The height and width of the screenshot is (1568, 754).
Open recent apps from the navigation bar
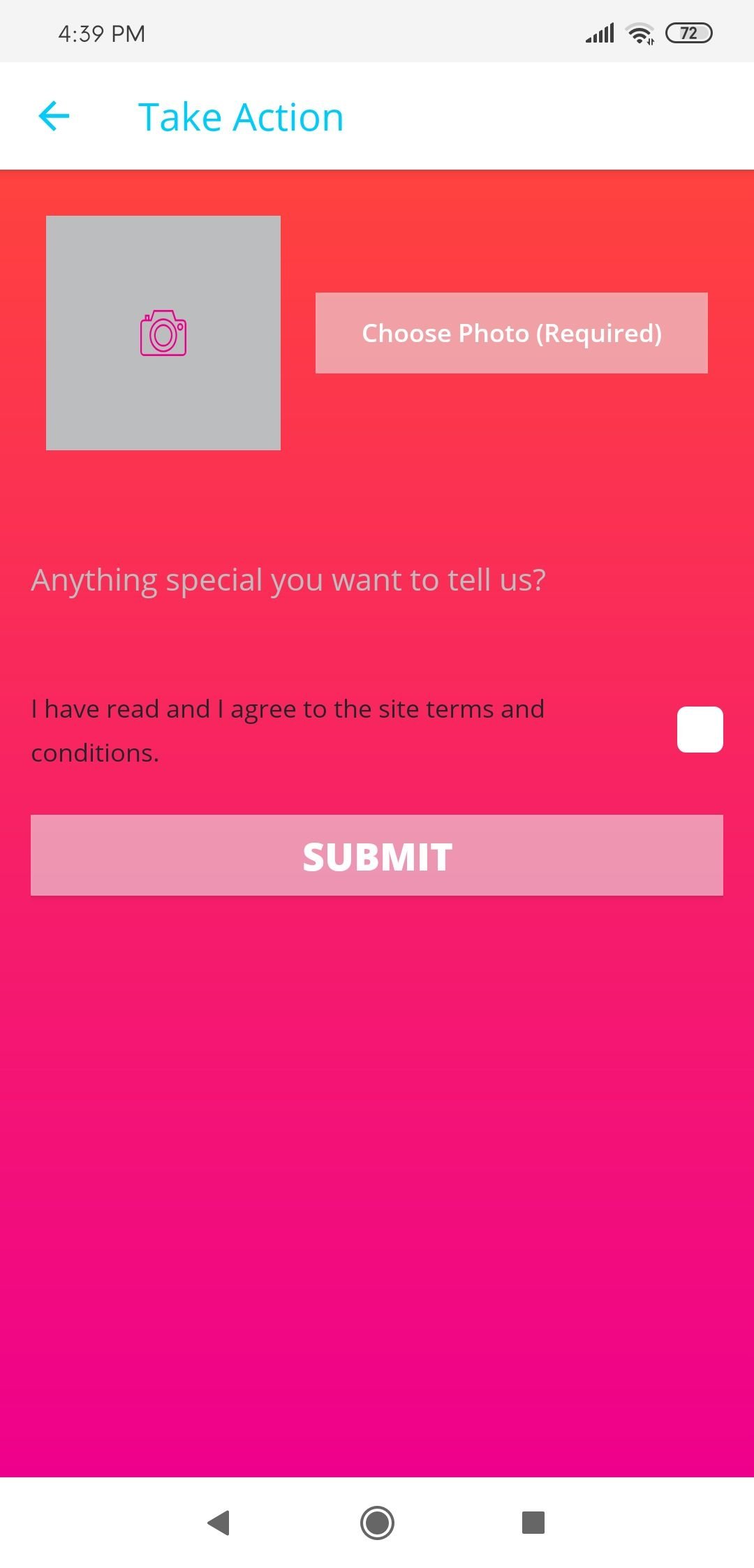pos(533,1522)
